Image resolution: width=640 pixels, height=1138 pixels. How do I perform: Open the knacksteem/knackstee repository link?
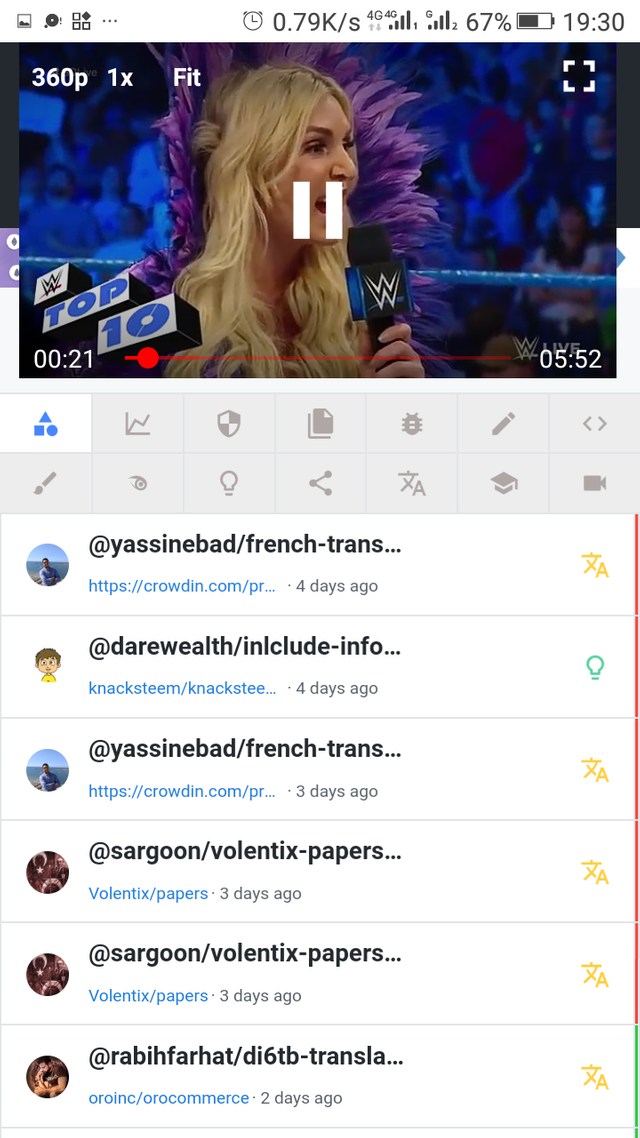[x=182, y=688]
